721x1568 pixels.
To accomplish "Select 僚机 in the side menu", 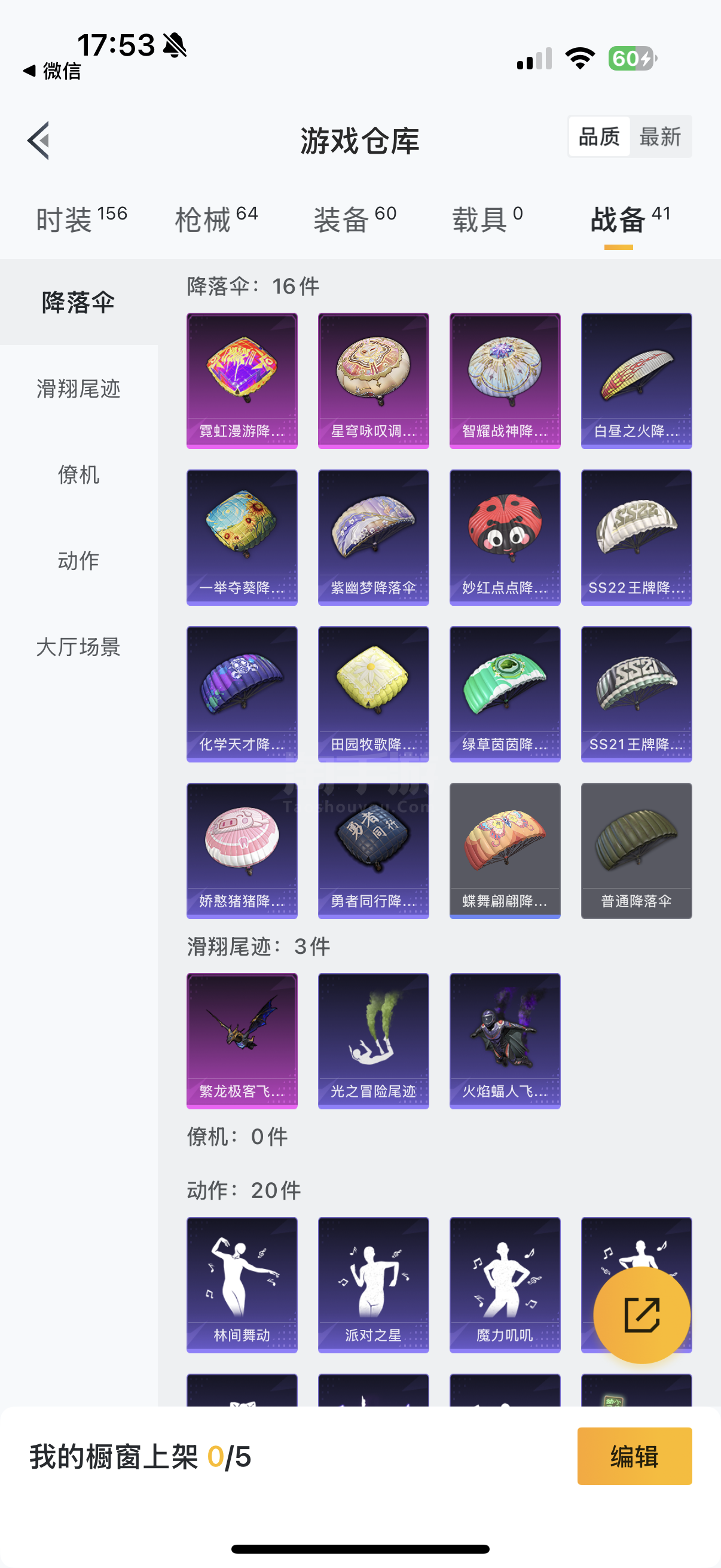I will (78, 474).
